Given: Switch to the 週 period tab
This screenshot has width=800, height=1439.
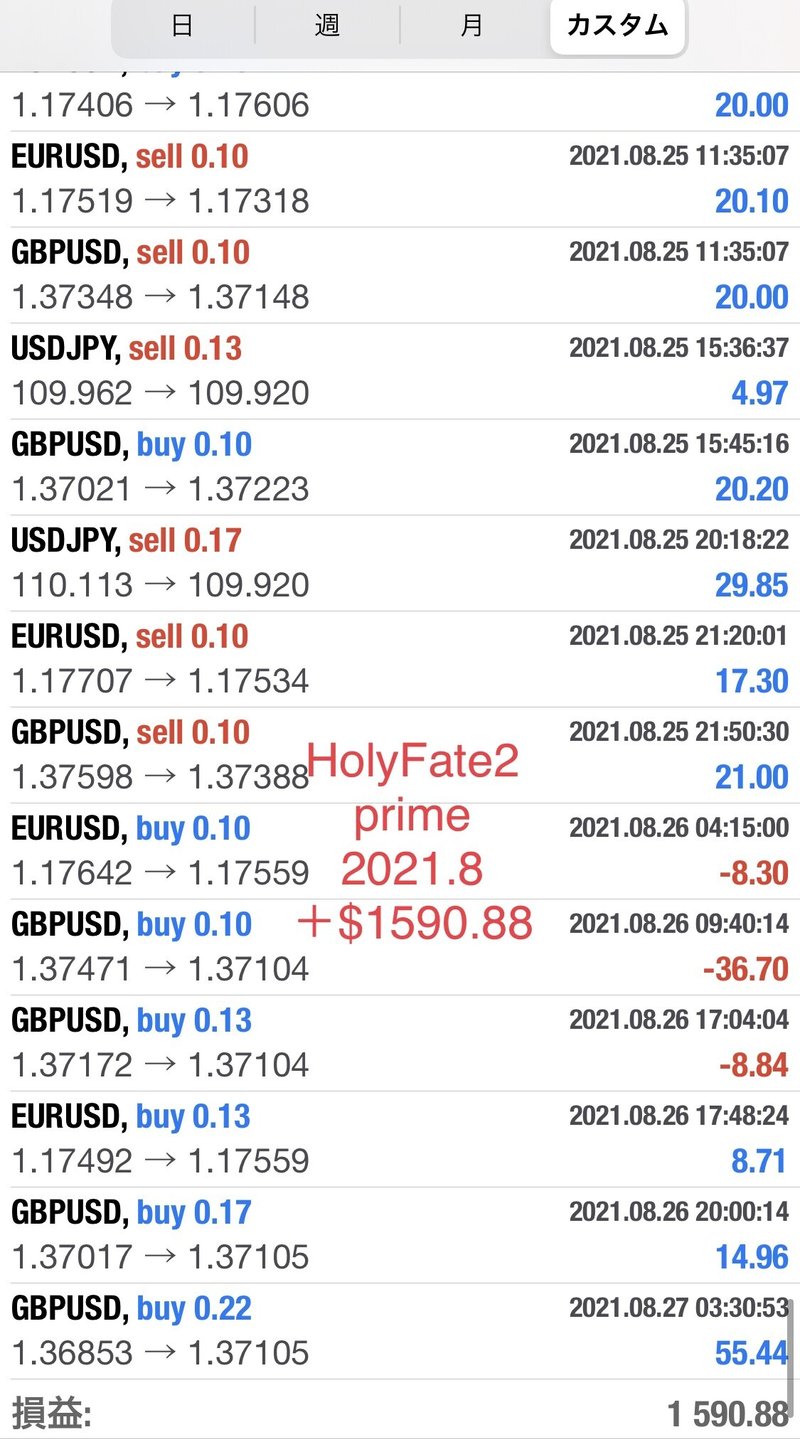Looking at the screenshot, I should click(327, 26).
